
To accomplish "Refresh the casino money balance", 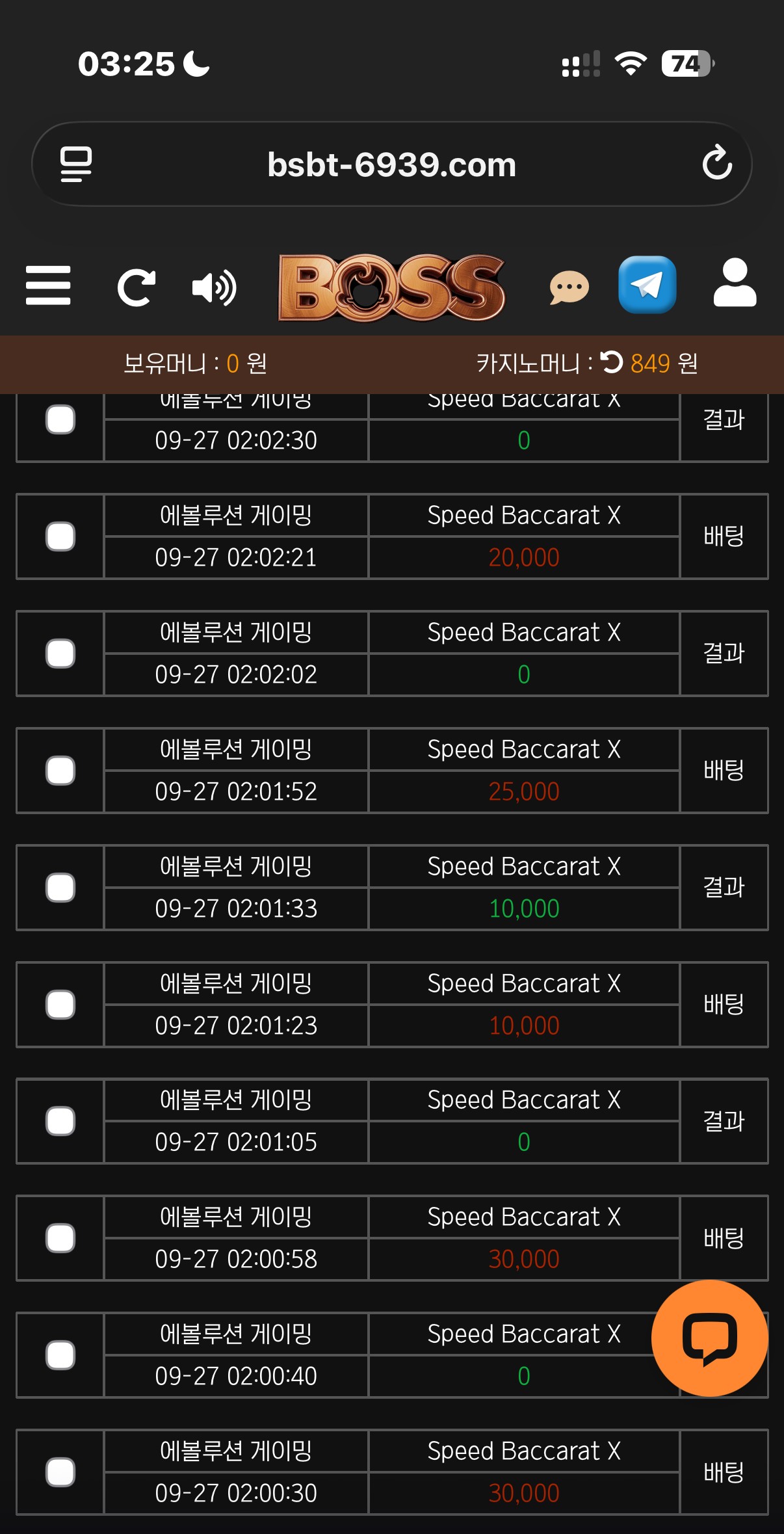I will (611, 362).
